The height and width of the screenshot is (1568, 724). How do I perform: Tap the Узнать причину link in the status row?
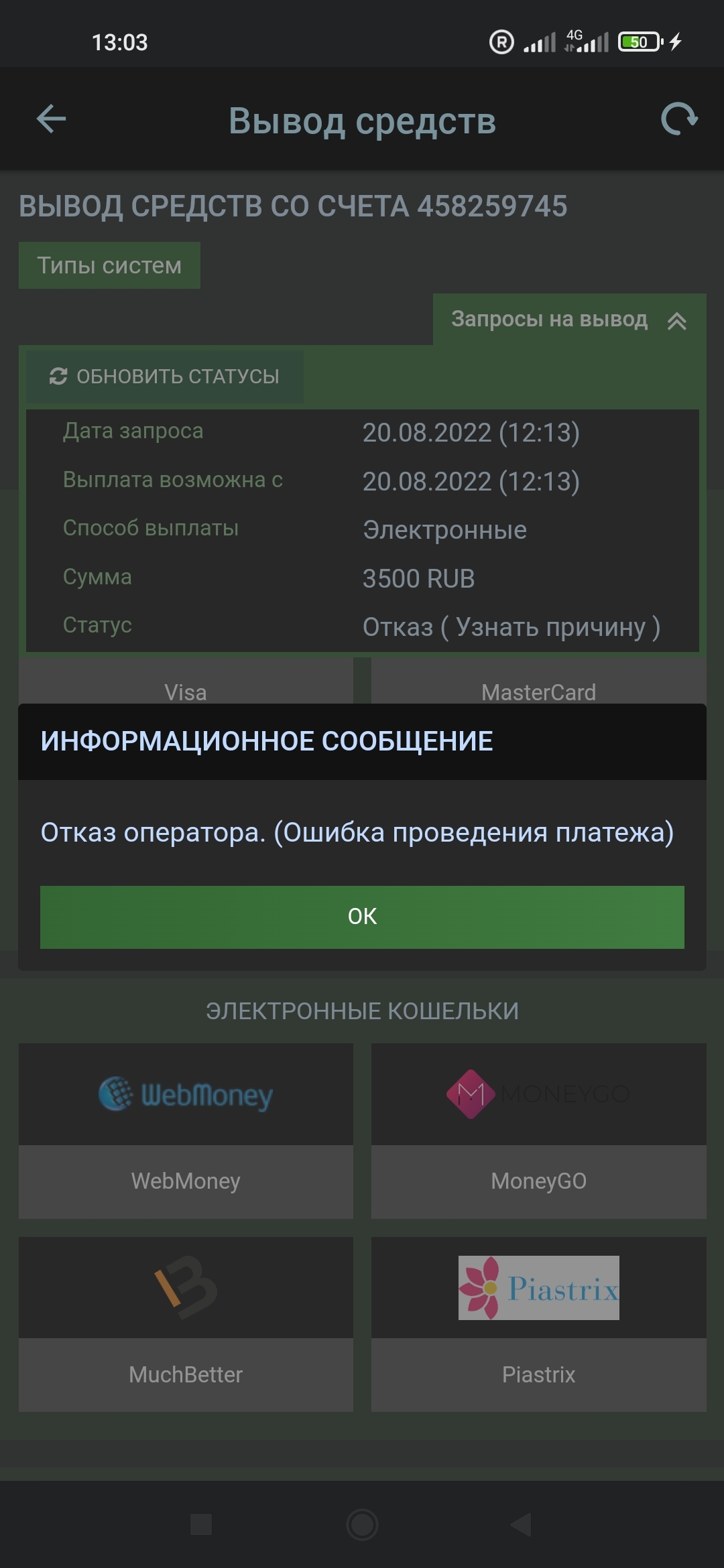coord(550,627)
